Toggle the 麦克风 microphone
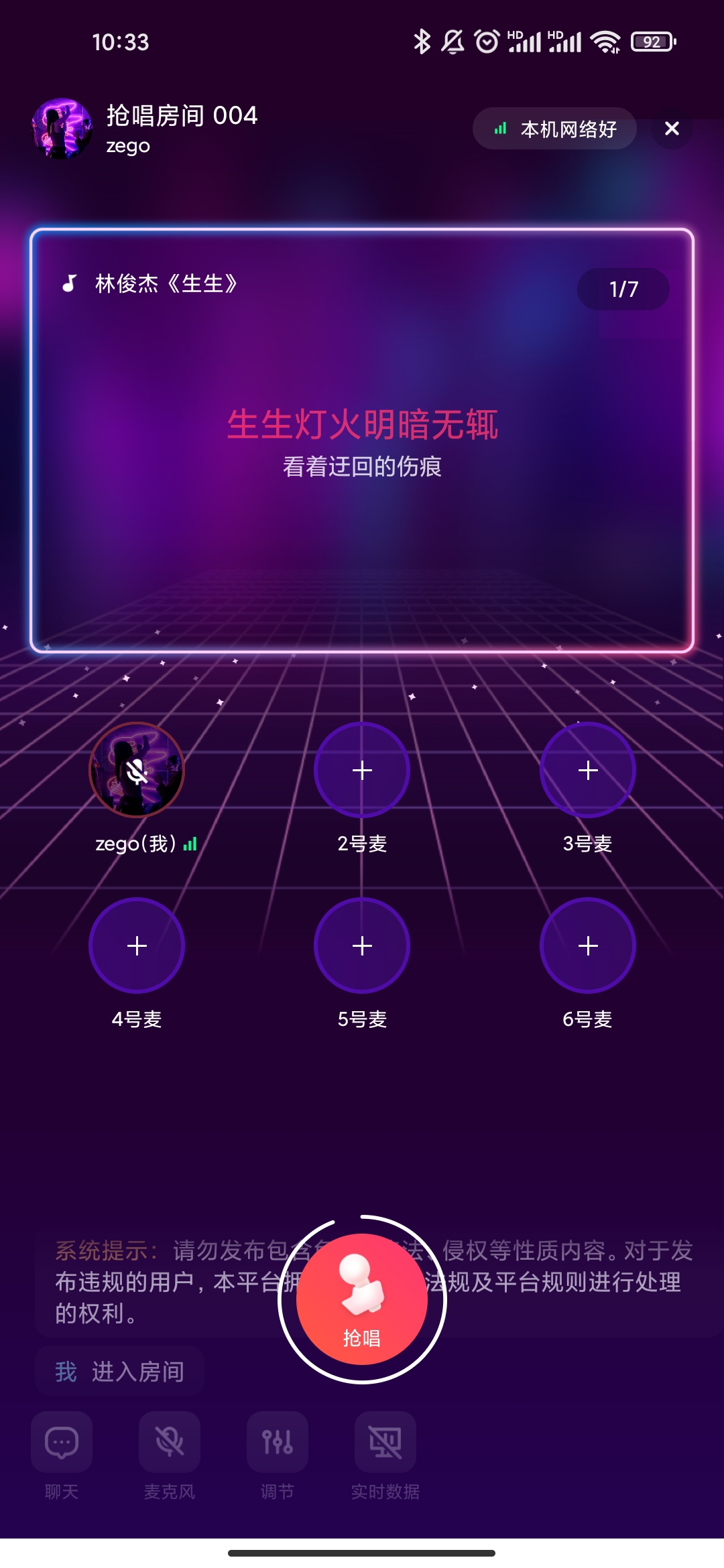The image size is (724, 1568). coord(170,1443)
